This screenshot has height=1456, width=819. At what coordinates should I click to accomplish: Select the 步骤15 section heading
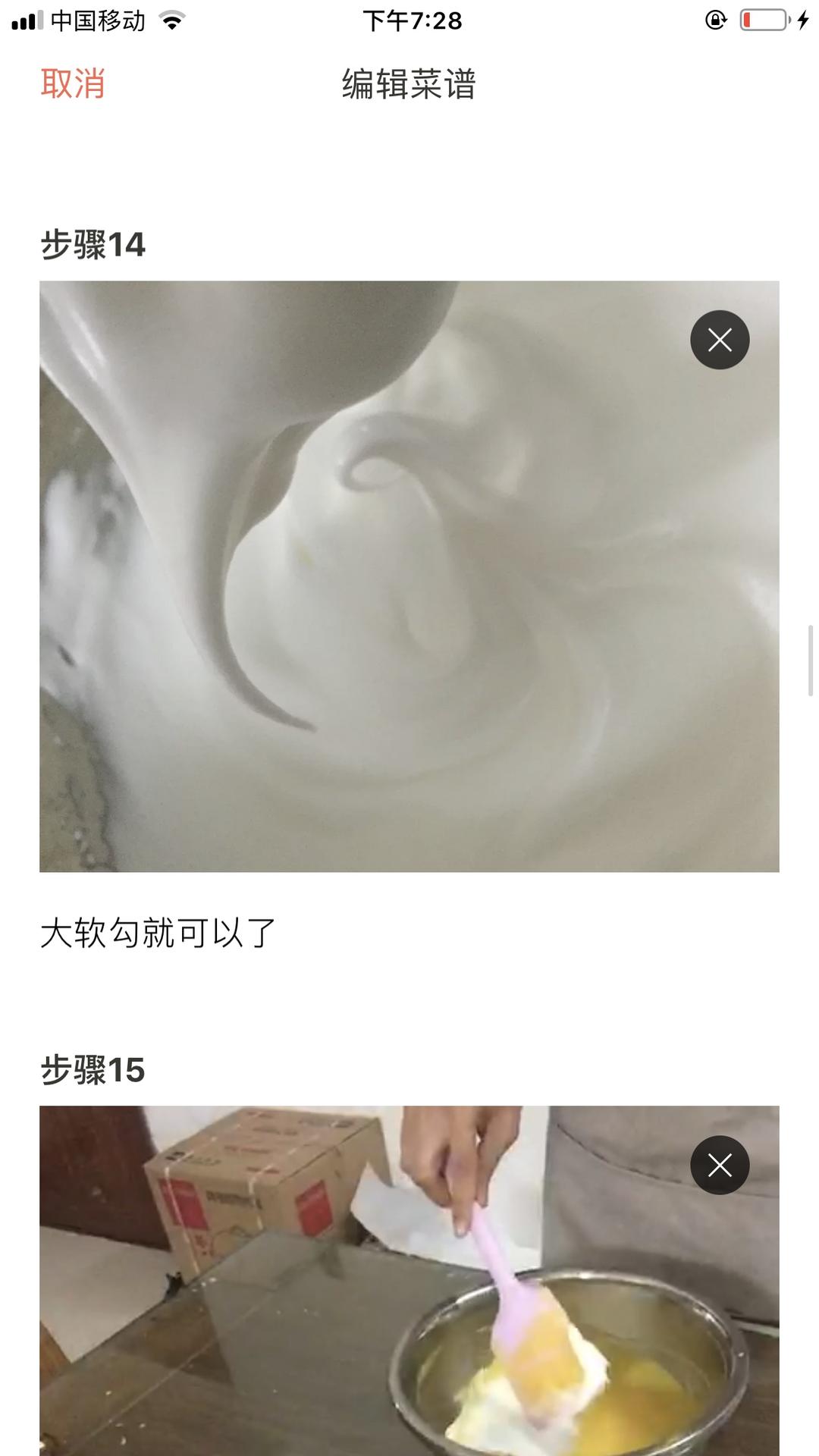(93, 1069)
